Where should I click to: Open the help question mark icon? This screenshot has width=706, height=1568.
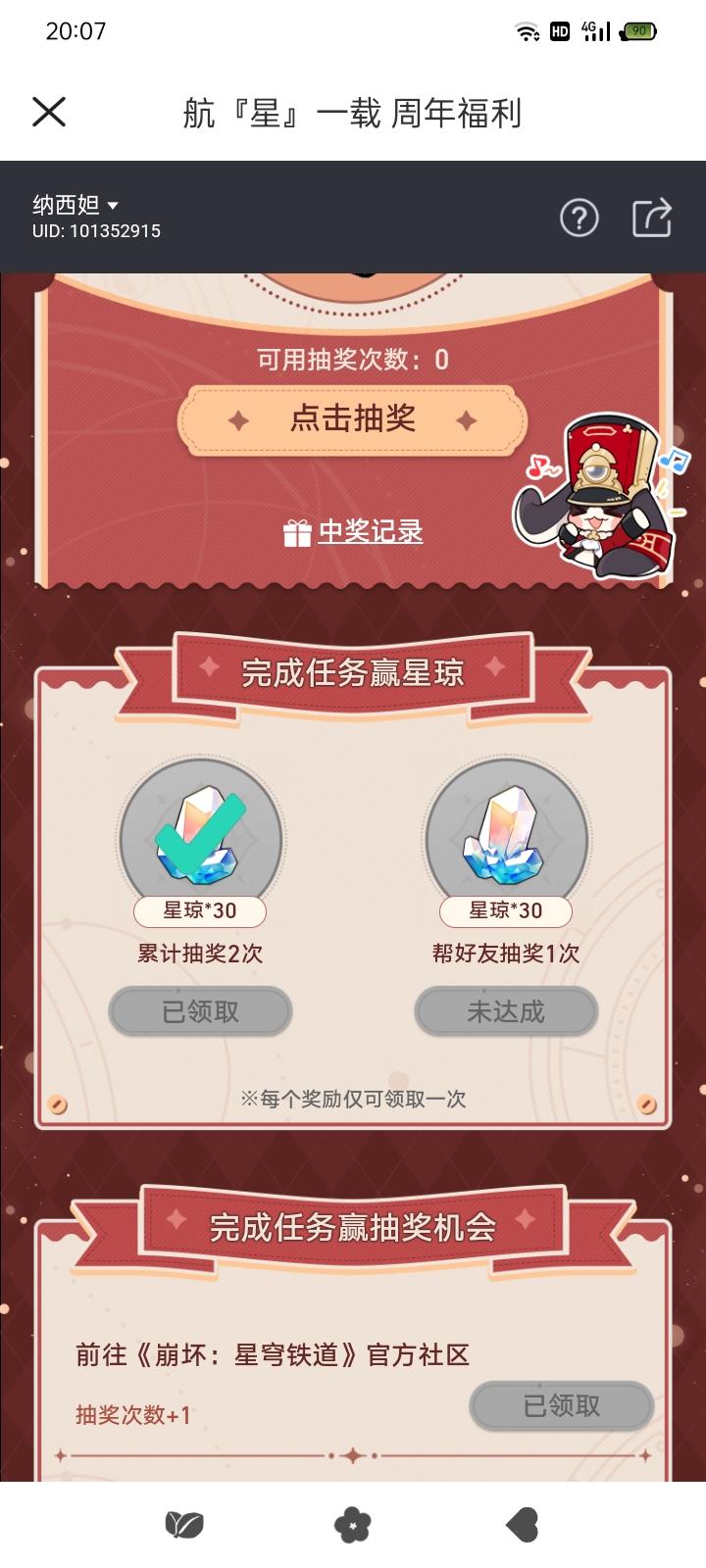580,219
